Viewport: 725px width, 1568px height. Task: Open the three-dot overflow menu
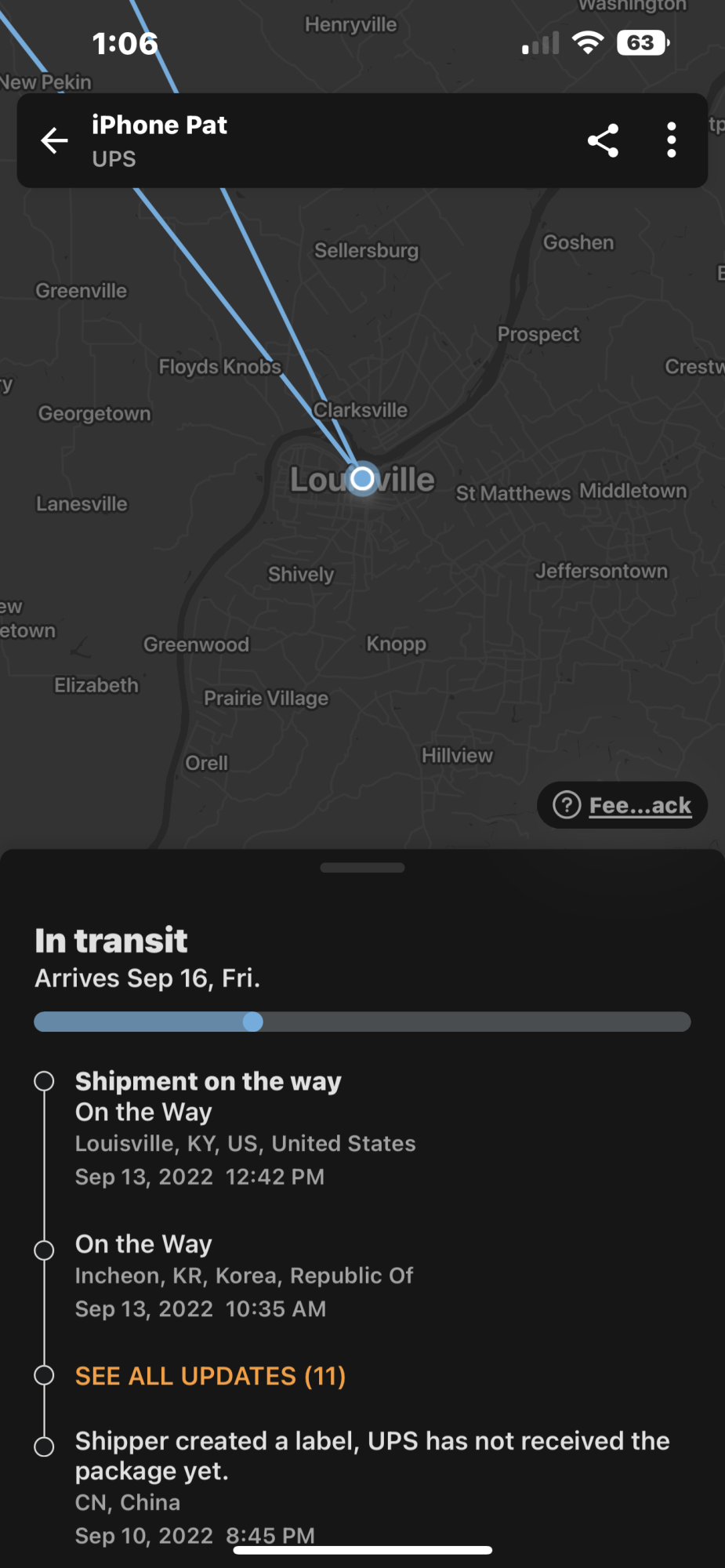[x=671, y=141]
